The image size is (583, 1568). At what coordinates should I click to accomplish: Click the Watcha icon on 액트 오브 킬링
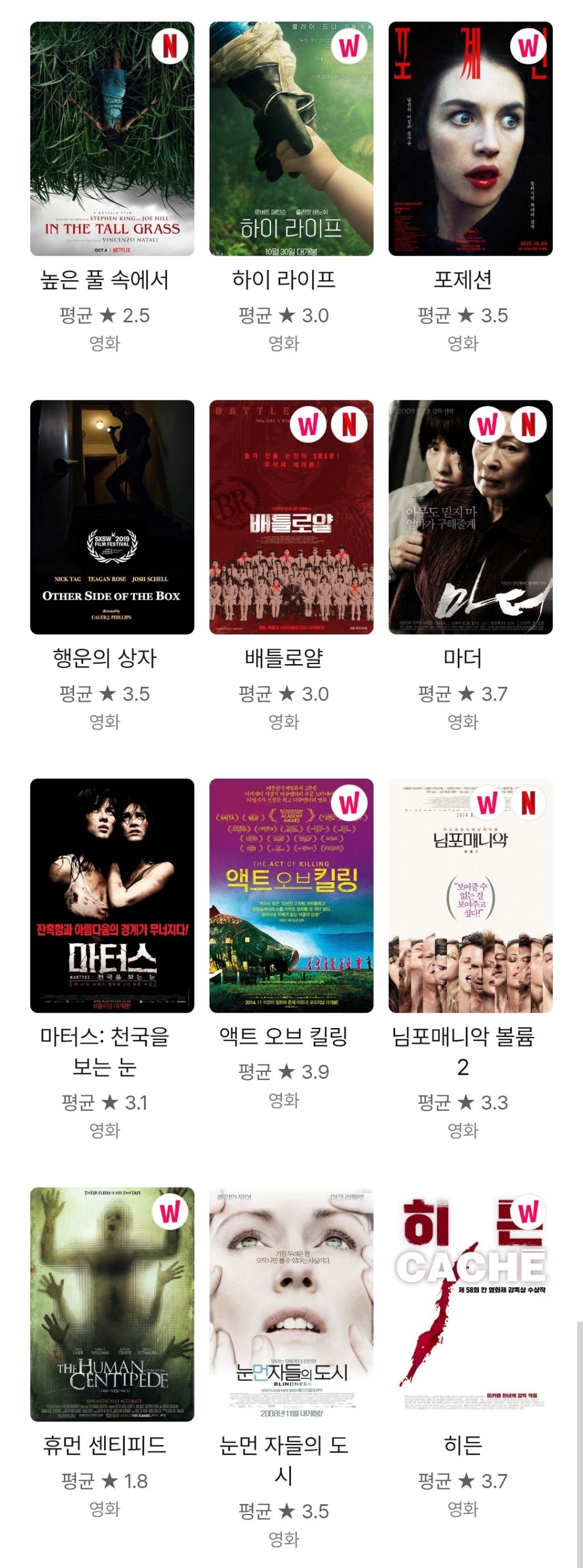(351, 804)
